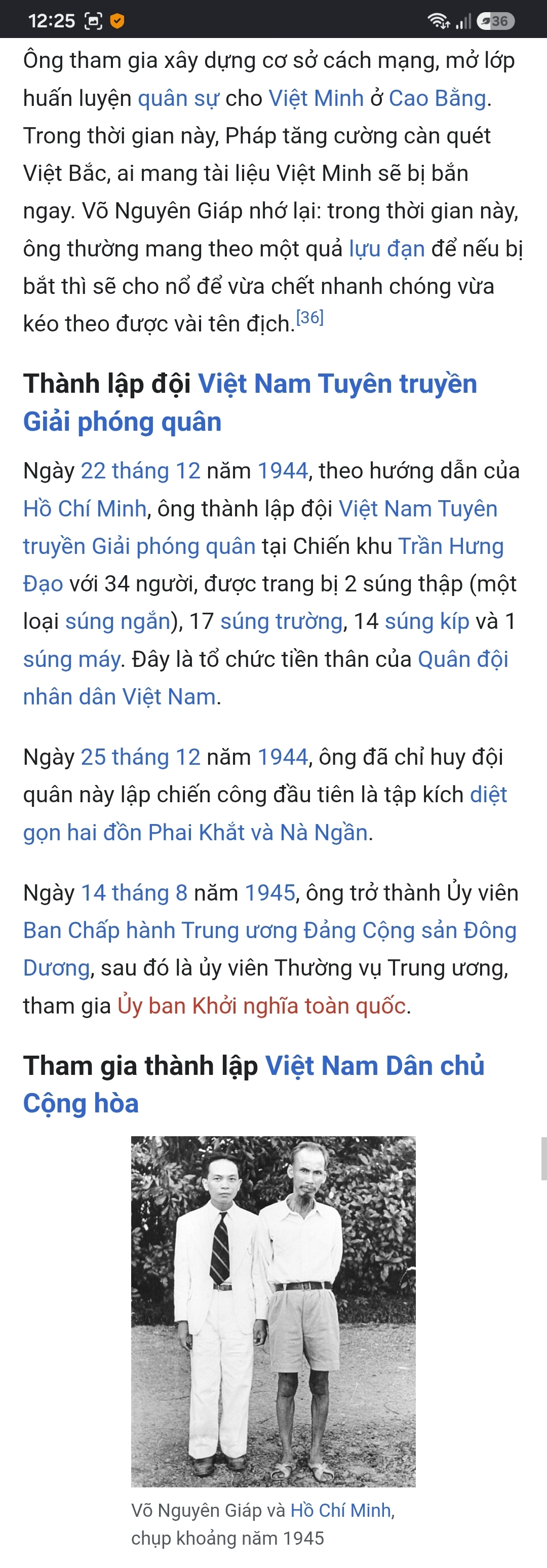Open the "súng máy" link
The height and width of the screenshot is (1568, 547).
tap(71, 659)
